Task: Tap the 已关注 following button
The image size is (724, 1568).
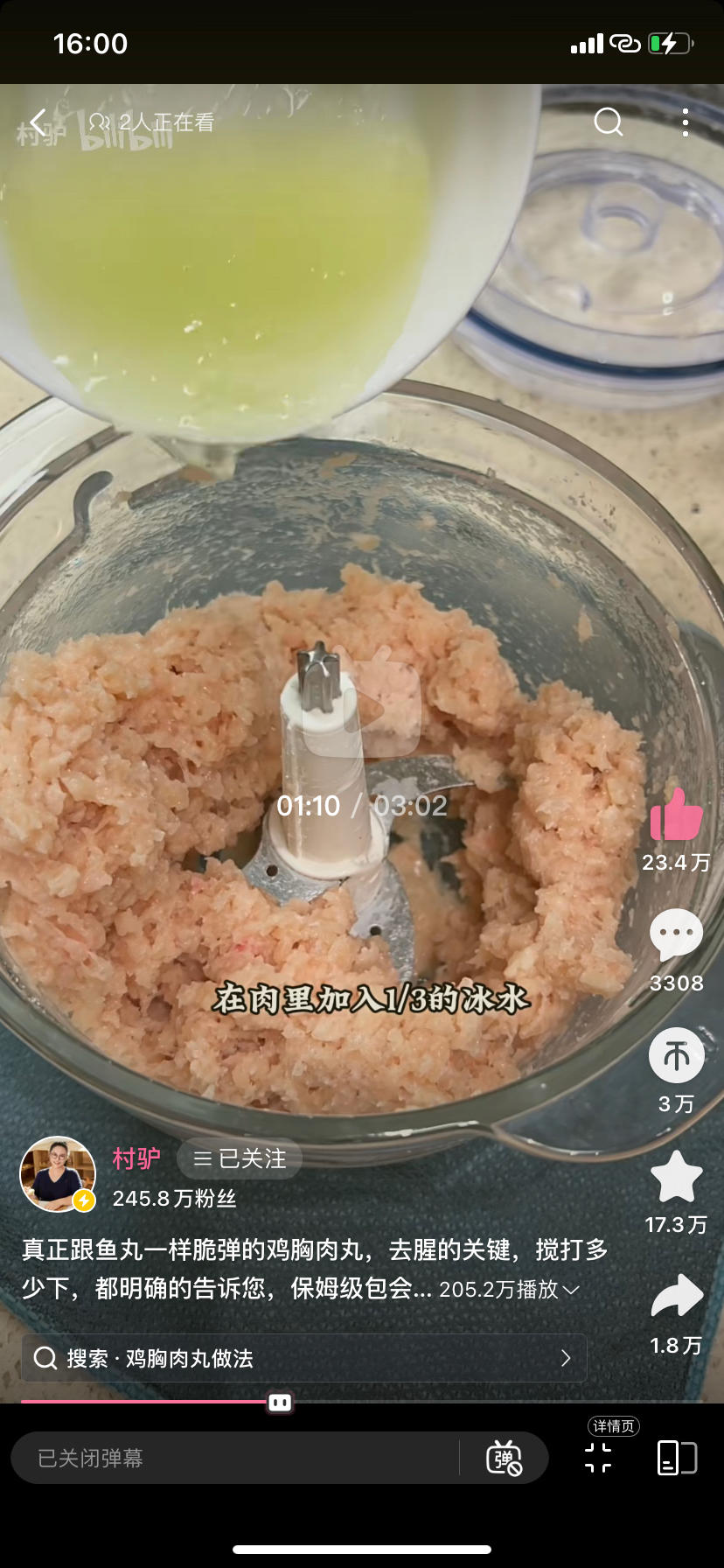Action: tap(240, 1158)
